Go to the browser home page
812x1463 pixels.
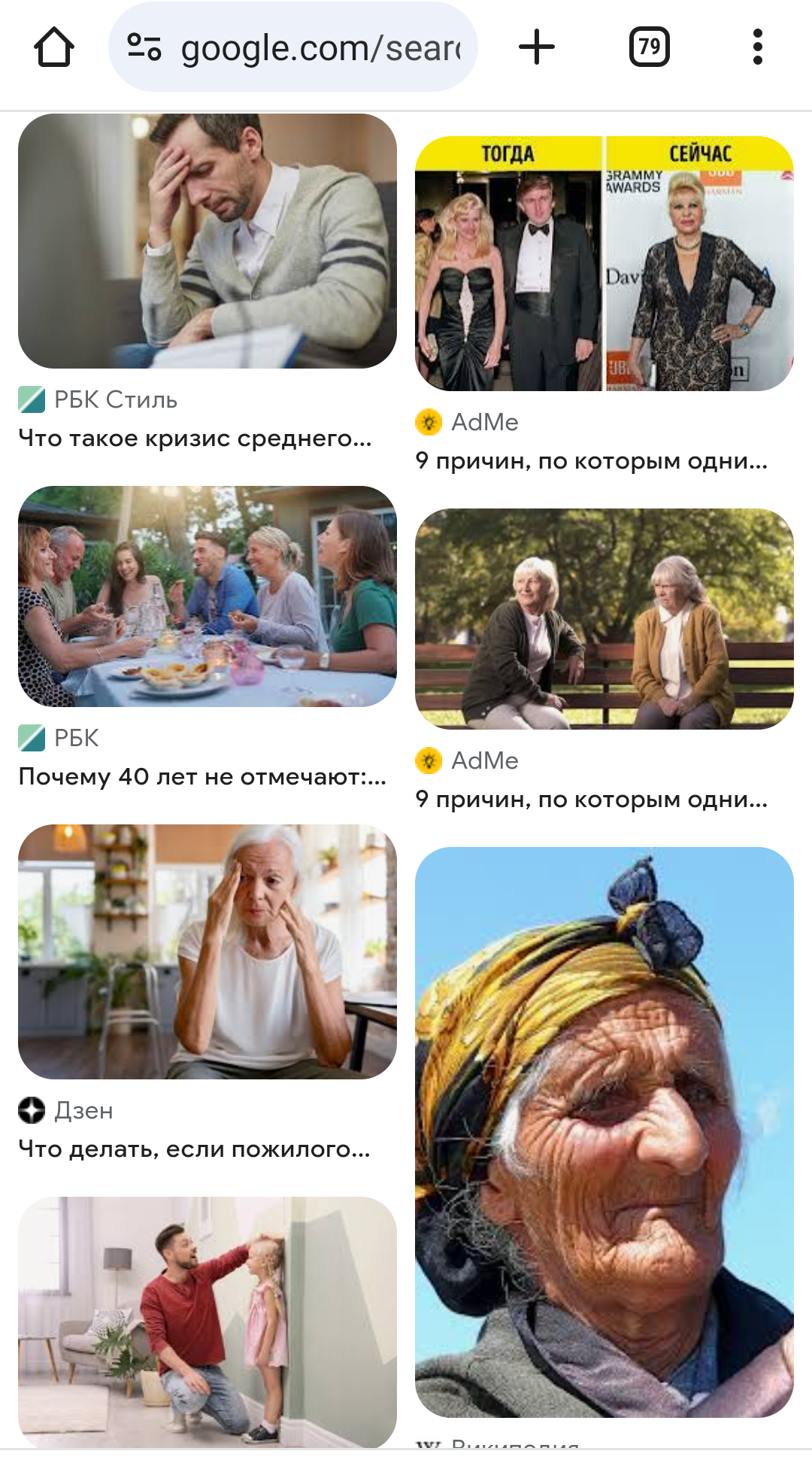(x=54, y=47)
